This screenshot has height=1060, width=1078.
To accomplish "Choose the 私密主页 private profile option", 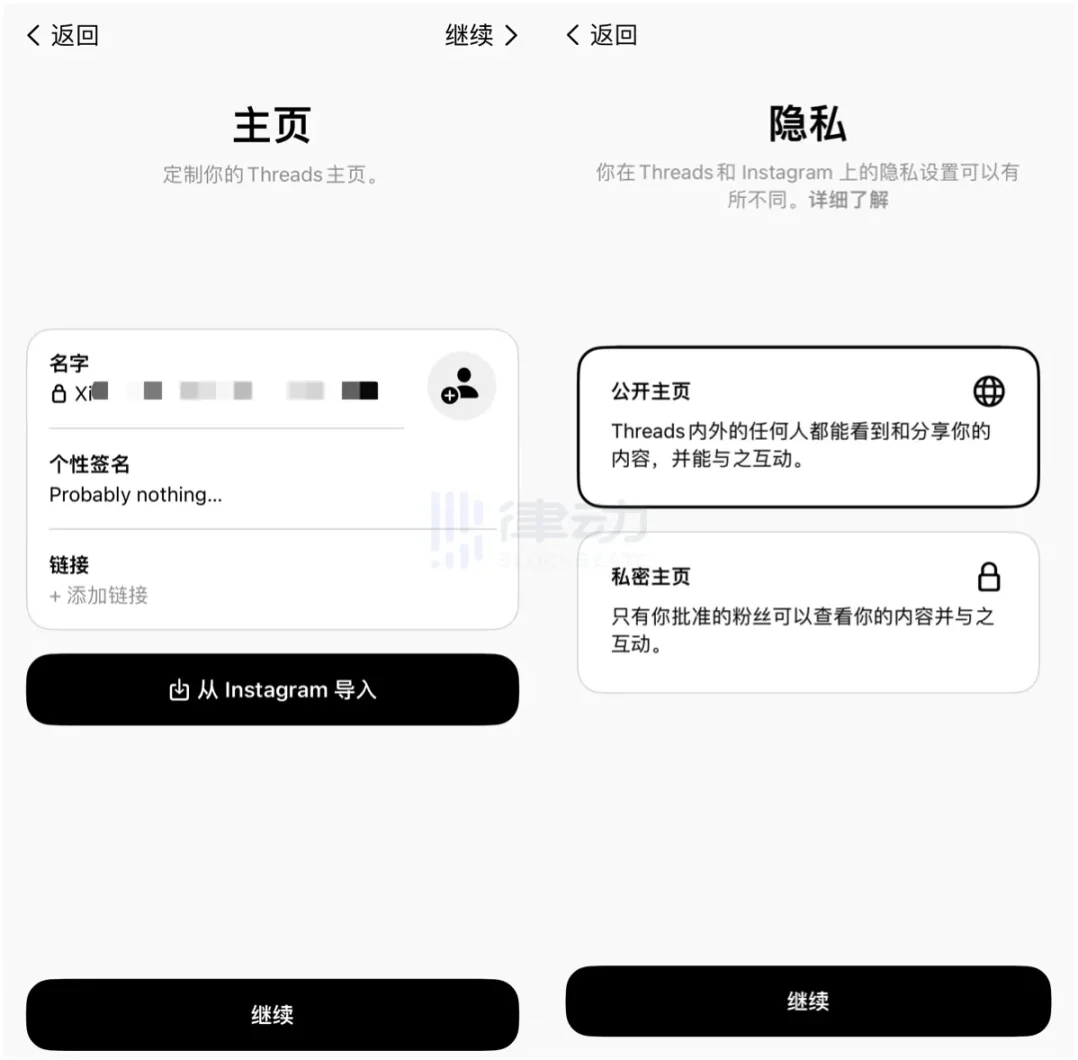I will [x=808, y=612].
